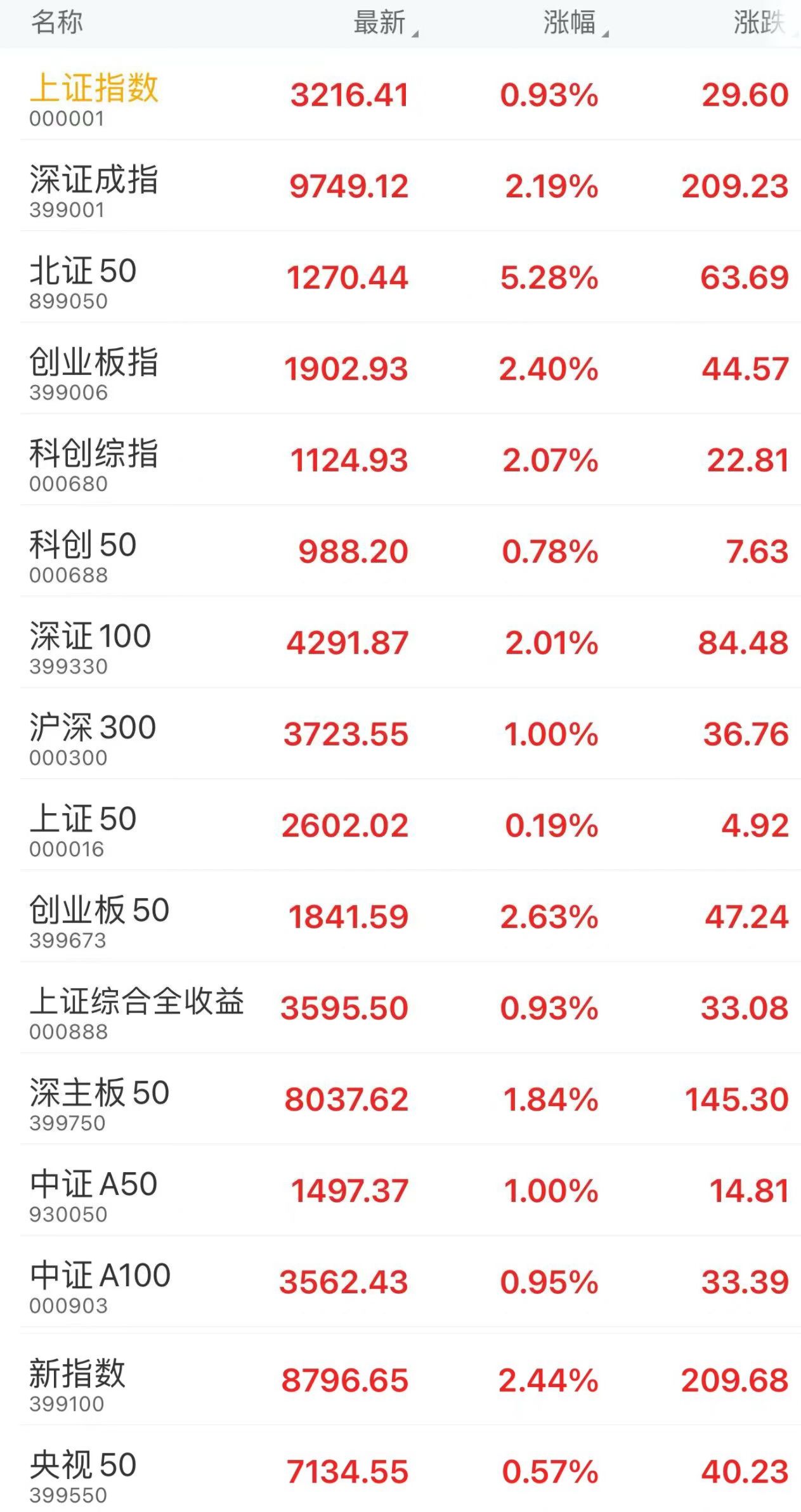Select the 中证A100 row
801x1512 pixels.
tap(400, 1282)
